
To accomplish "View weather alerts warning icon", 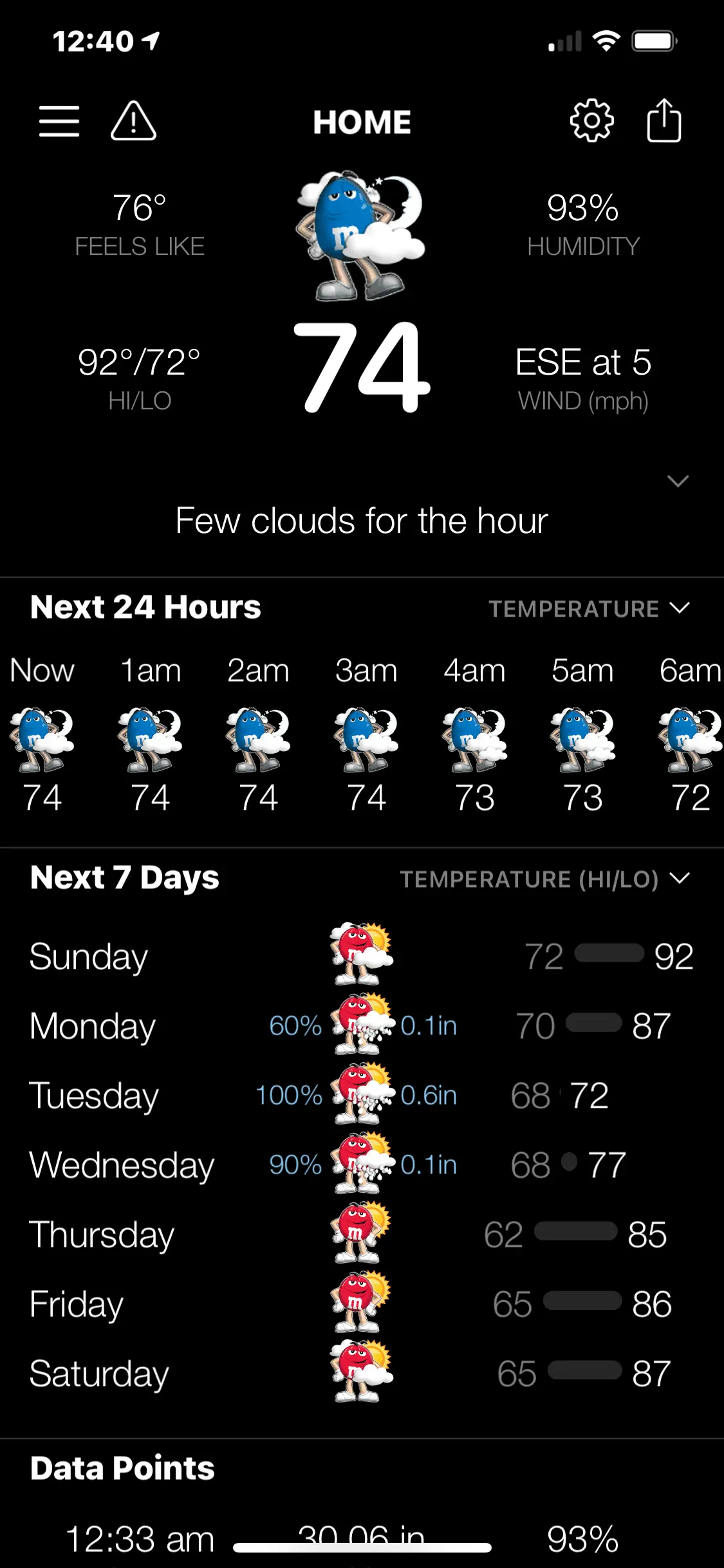I will (x=133, y=121).
